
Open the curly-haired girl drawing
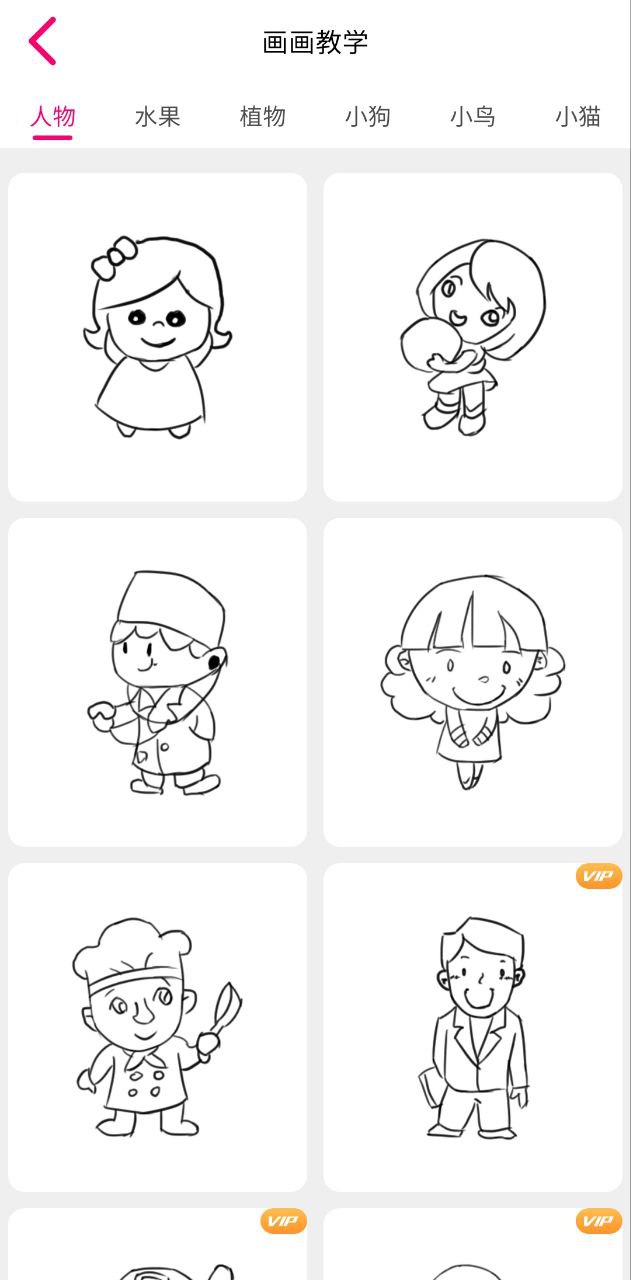(x=473, y=682)
